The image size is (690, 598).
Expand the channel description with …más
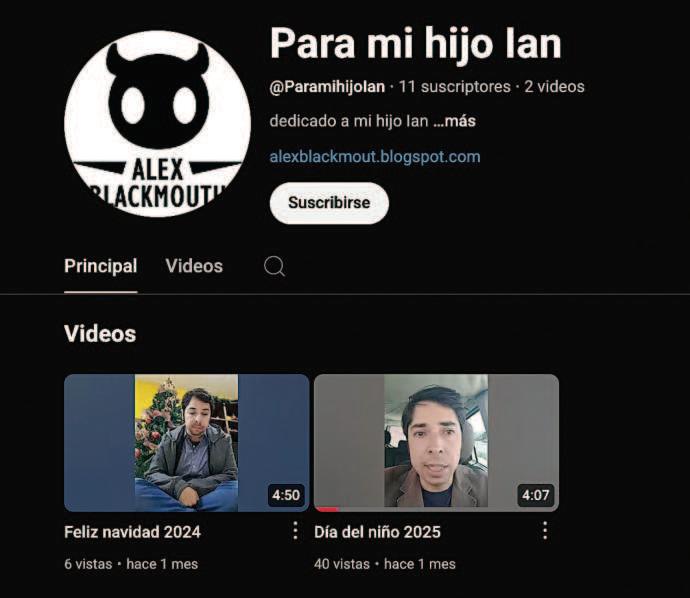[454, 121]
